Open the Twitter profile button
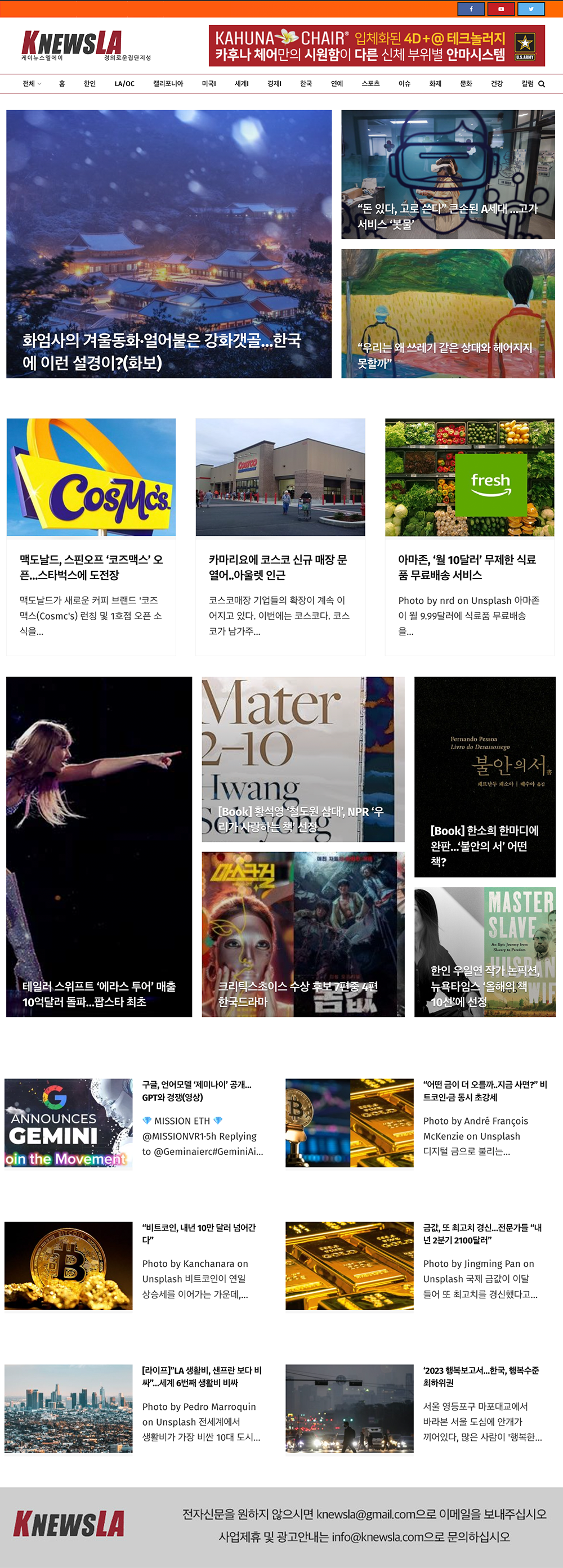 pos(531,8)
